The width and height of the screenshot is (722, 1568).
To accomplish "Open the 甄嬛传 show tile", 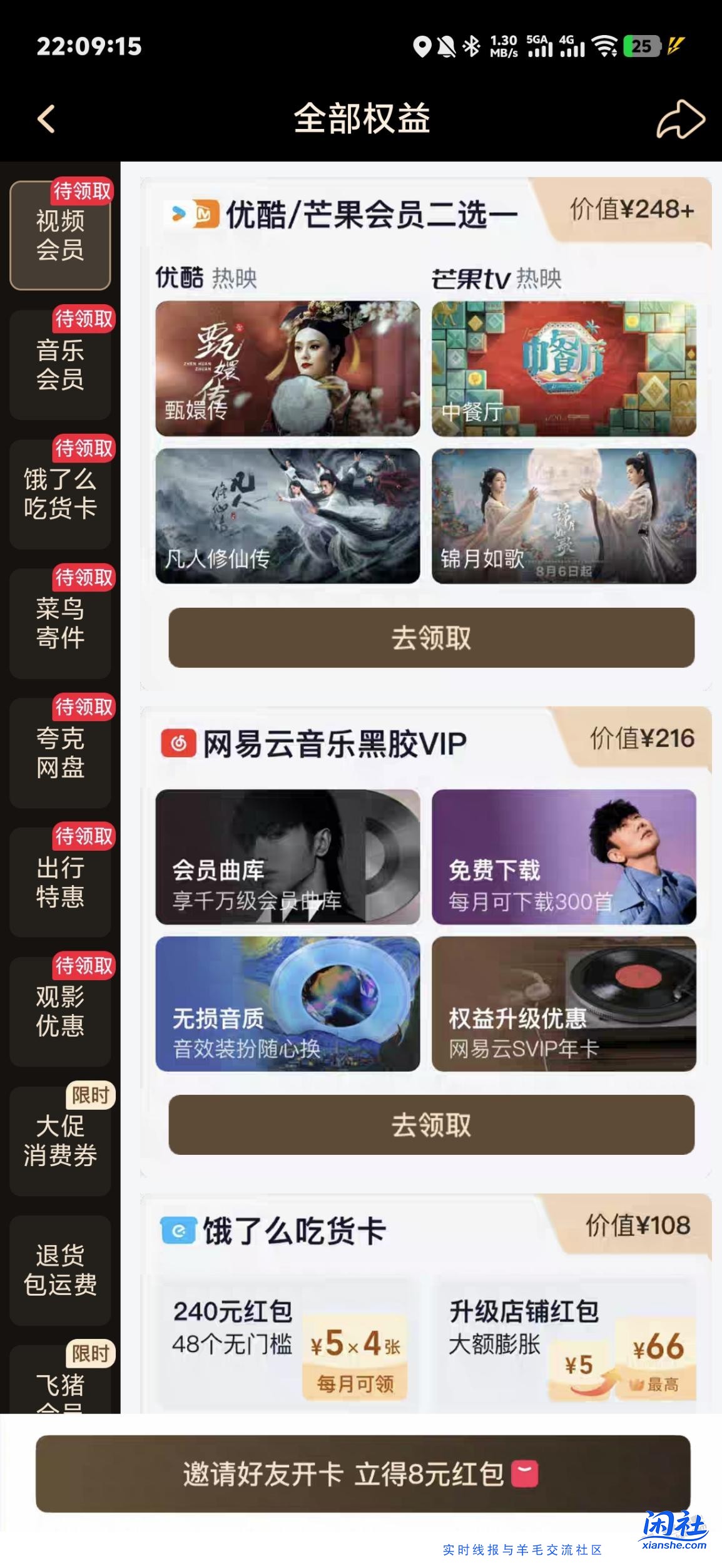I will coord(287,368).
